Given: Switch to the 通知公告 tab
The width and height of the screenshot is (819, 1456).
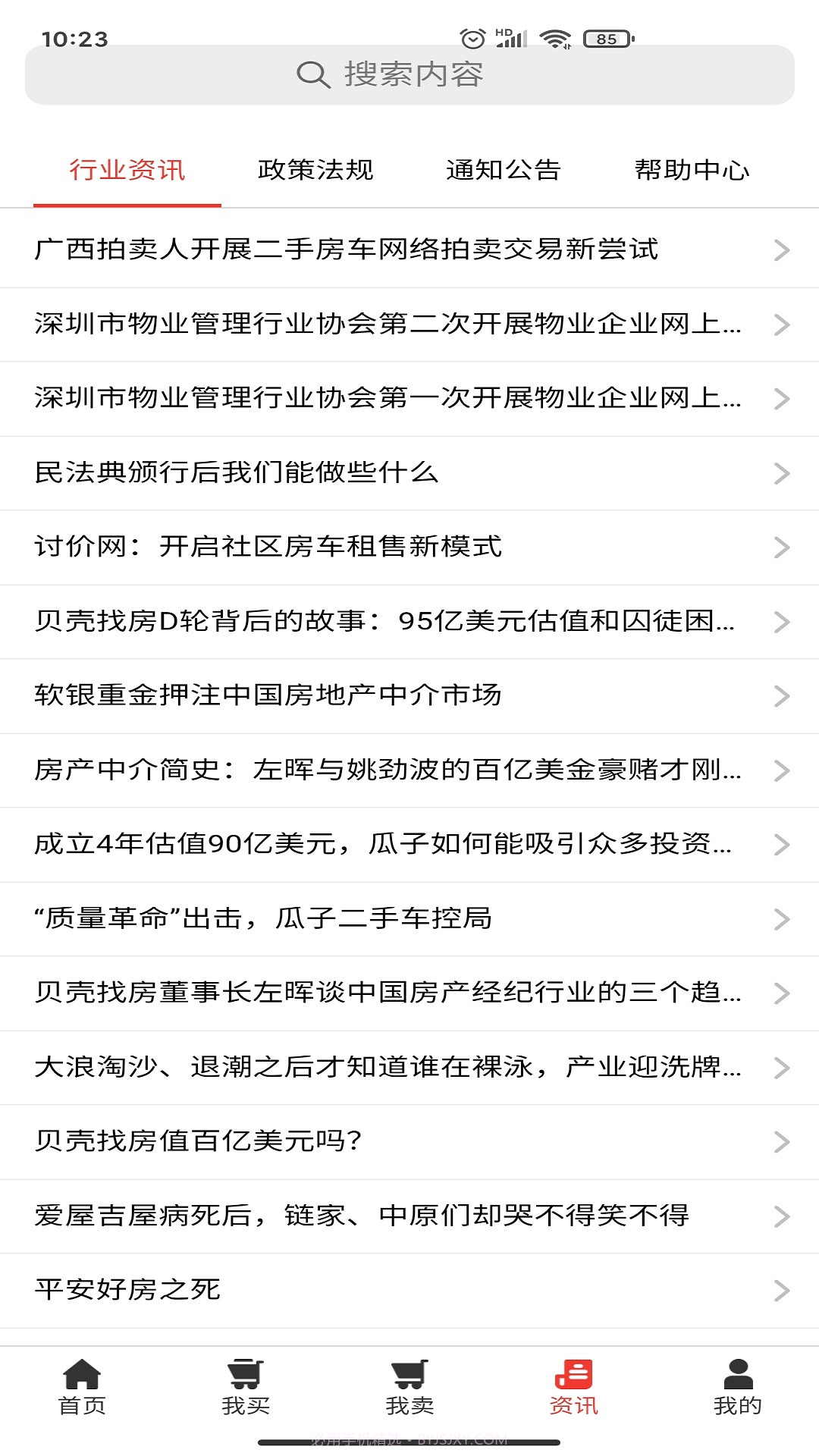Looking at the screenshot, I should click(x=504, y=171).
